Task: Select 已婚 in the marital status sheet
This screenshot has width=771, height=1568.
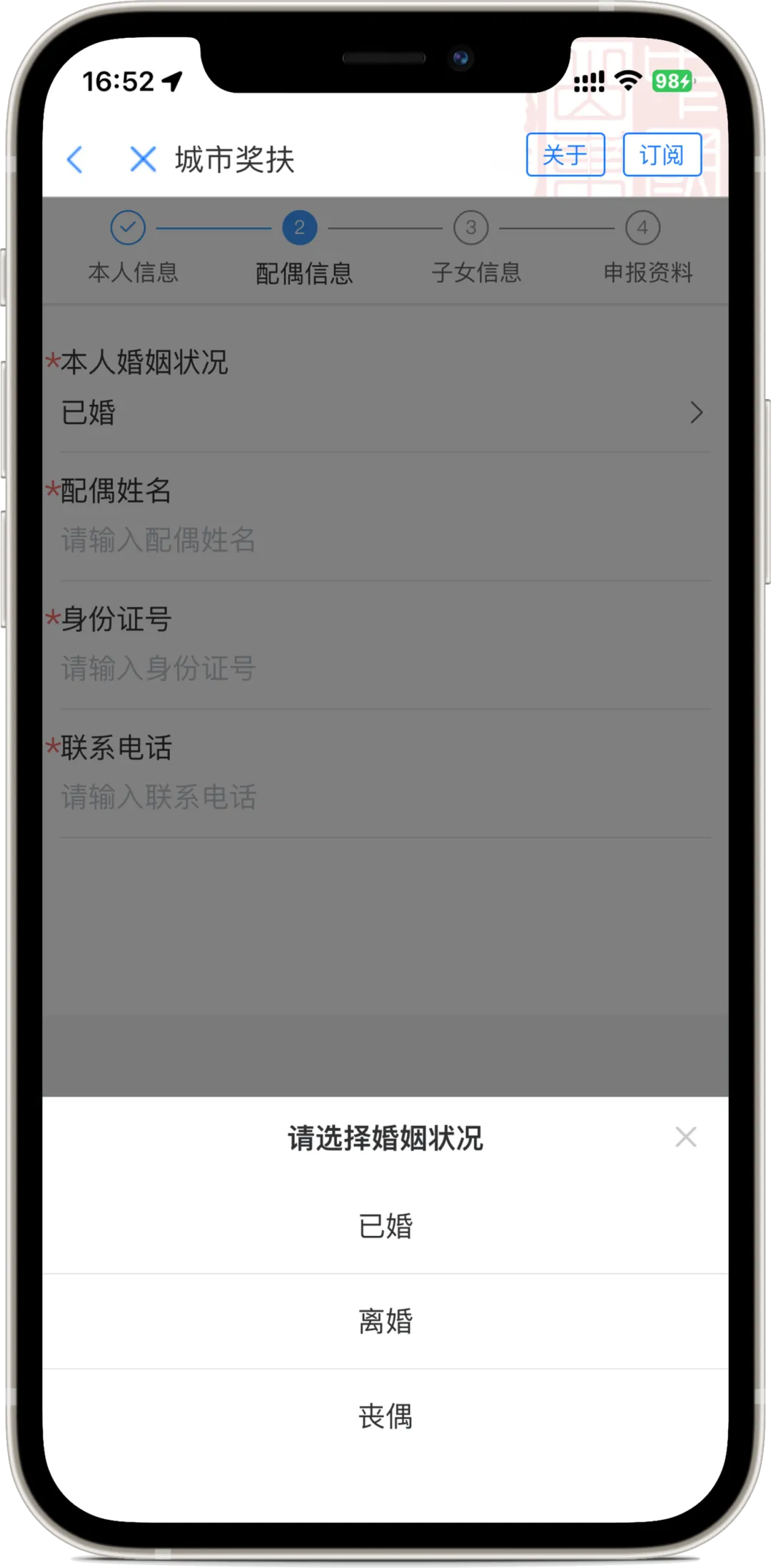Action: (x=385, y=1226)
